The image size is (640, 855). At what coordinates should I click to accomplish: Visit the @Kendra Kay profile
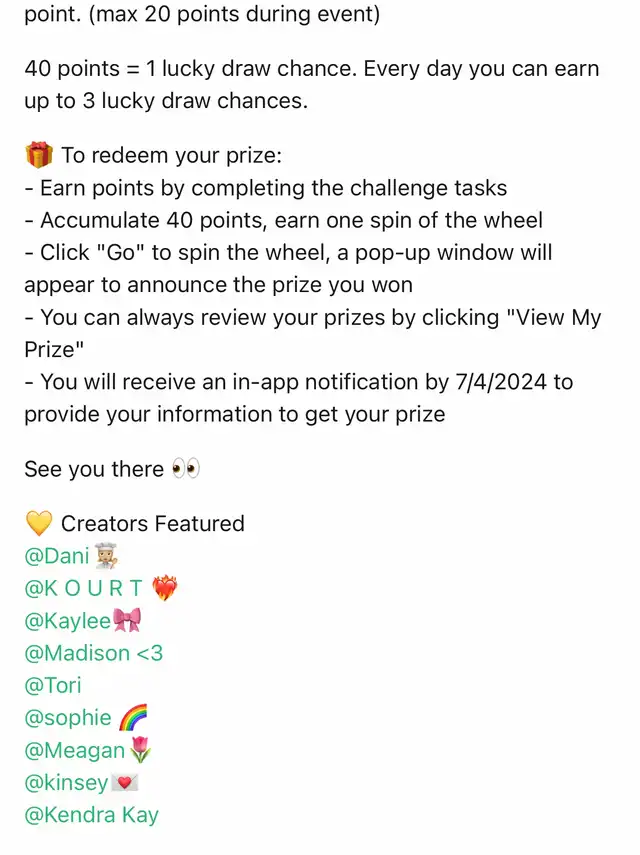click(x=91, y=815)
